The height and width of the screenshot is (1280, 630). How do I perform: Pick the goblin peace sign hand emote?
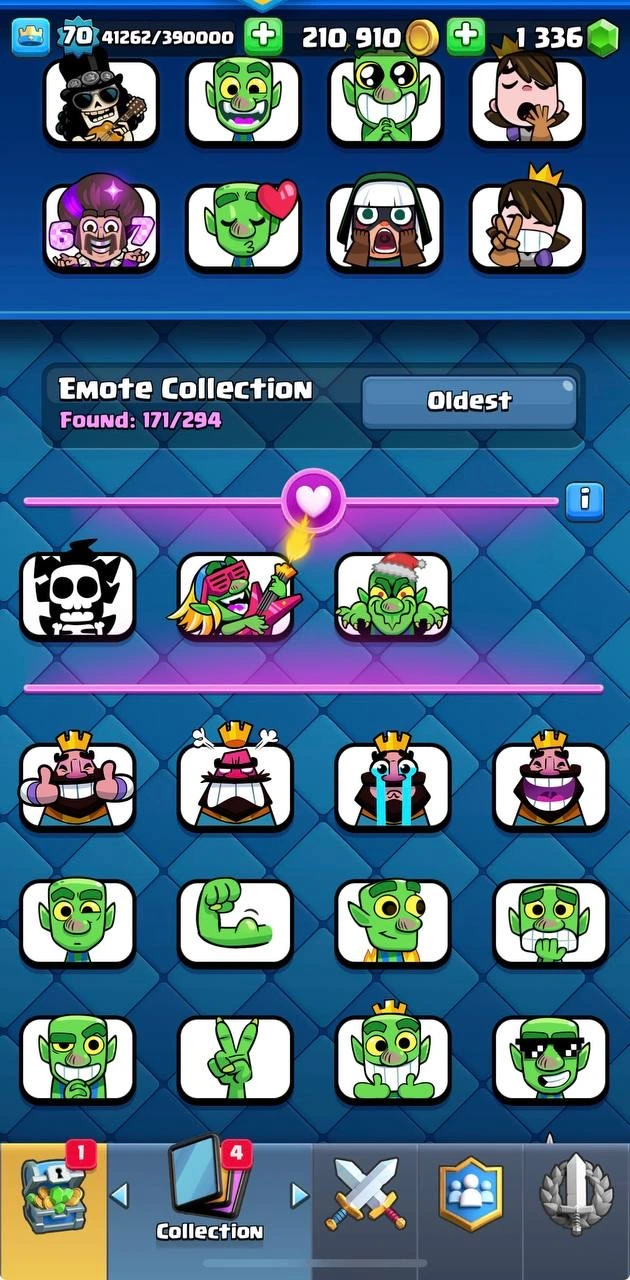235,1059
